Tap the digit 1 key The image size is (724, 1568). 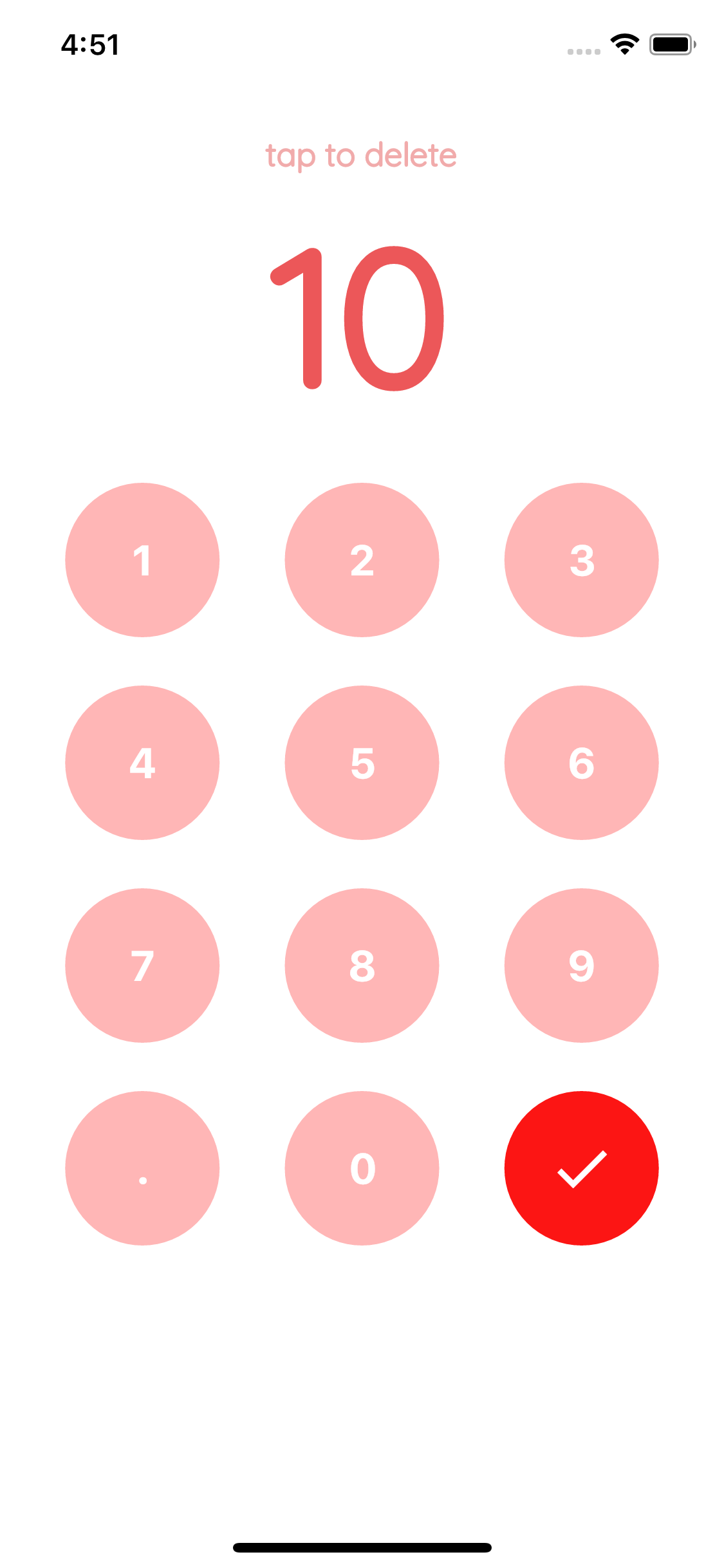tap(142, 560)
